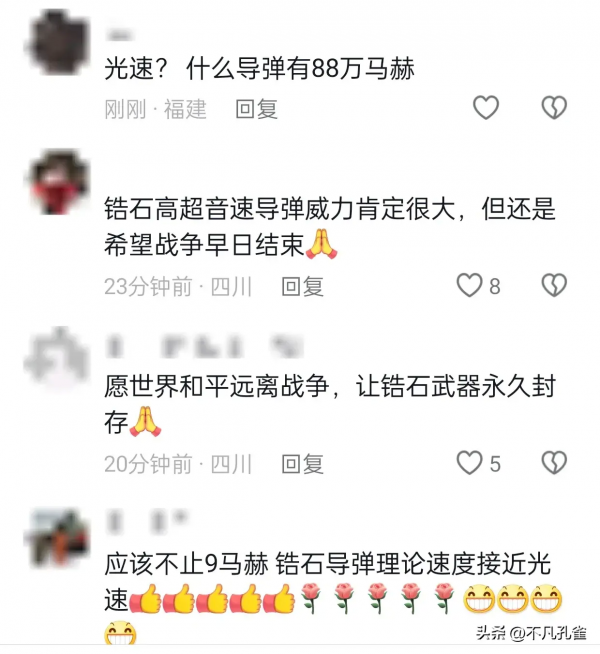Like the comment about 88万马赫
The image size is (600, 654).
(485, 107)
